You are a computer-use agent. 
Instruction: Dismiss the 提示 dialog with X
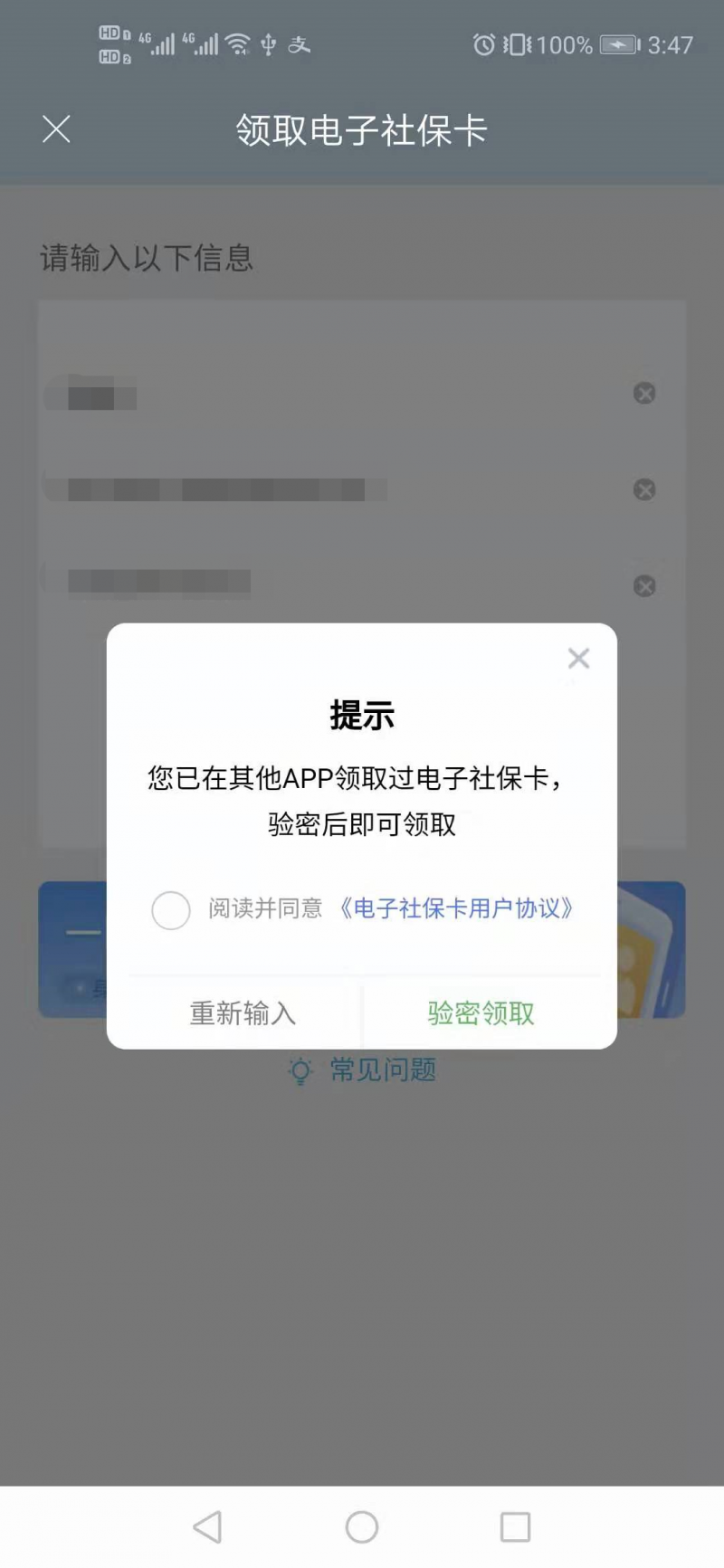point(578,658)
